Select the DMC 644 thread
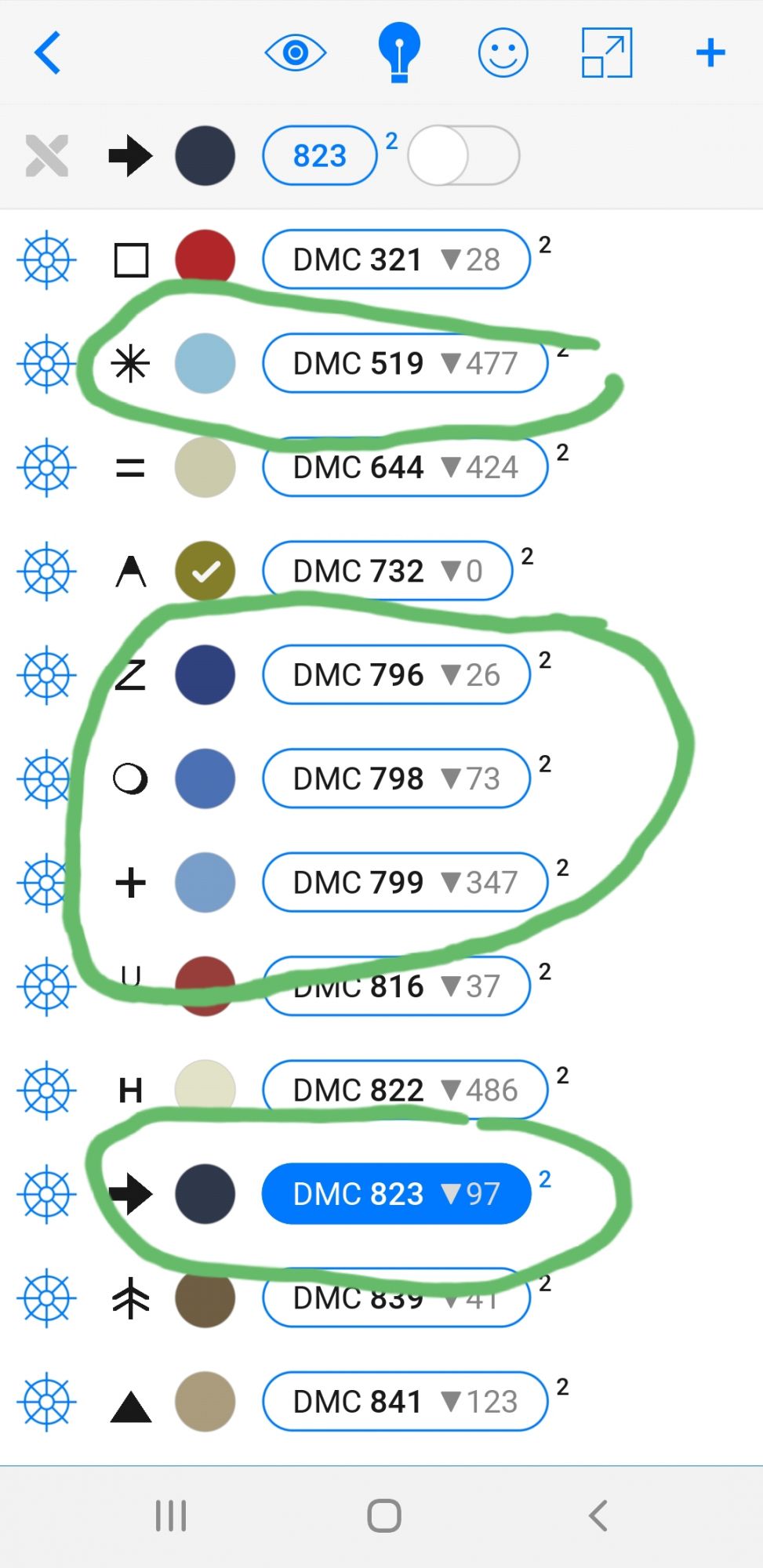The height and width of the screenshot is (1568, 763). [x=405, y=468]
